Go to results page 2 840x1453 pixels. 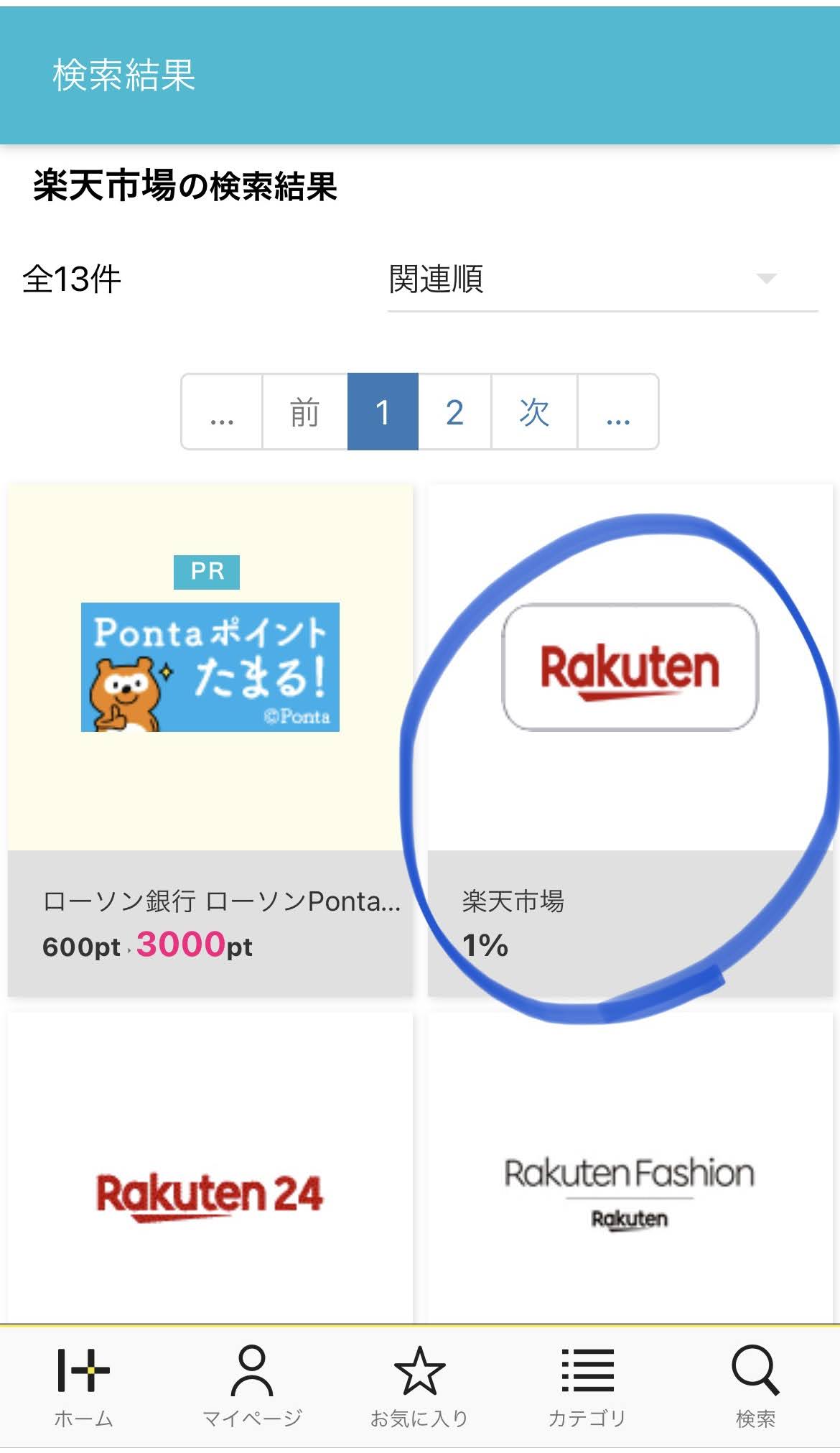454,412
